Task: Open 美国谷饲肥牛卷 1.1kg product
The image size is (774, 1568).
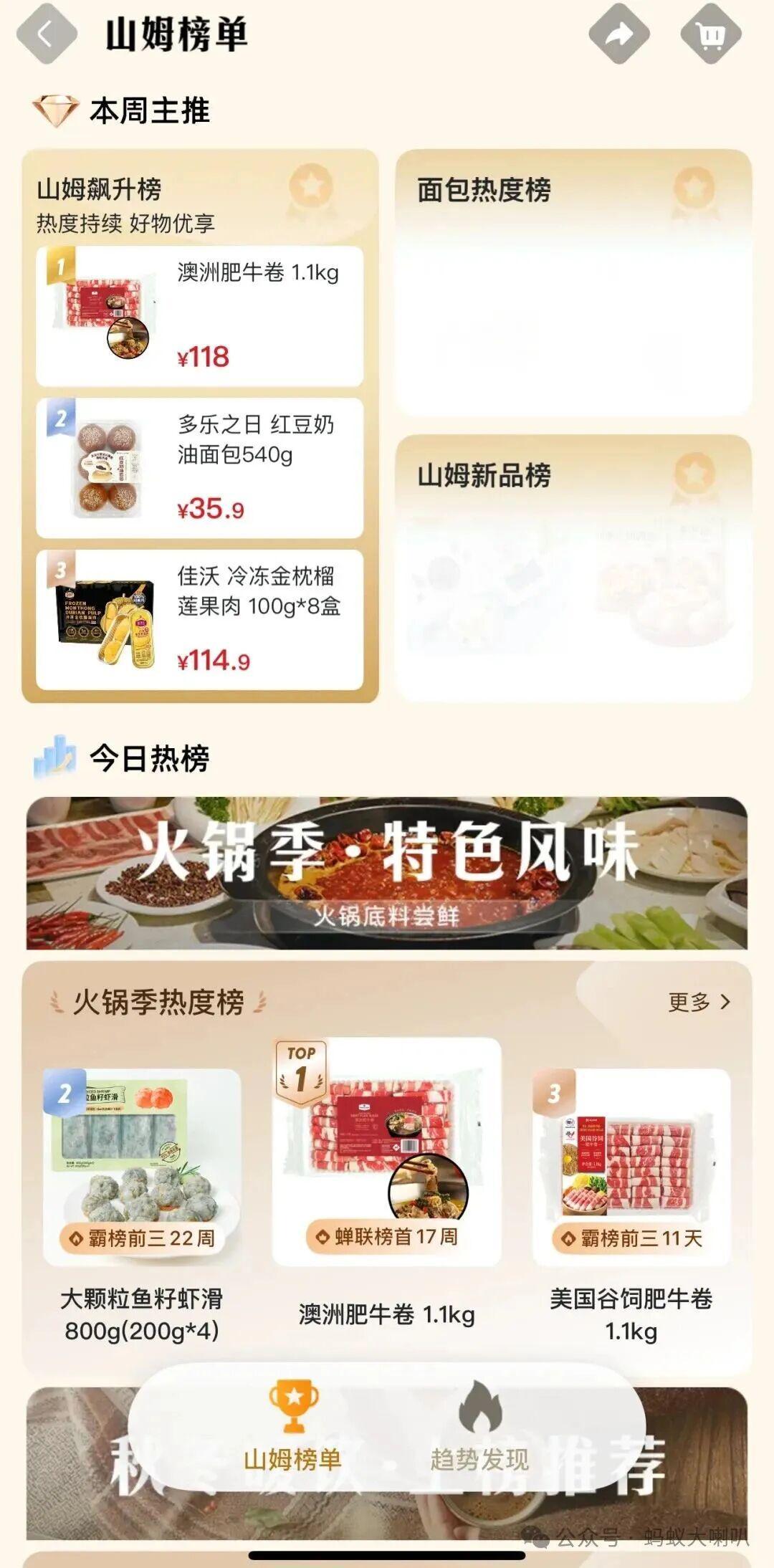Action: click(631, 1204)
